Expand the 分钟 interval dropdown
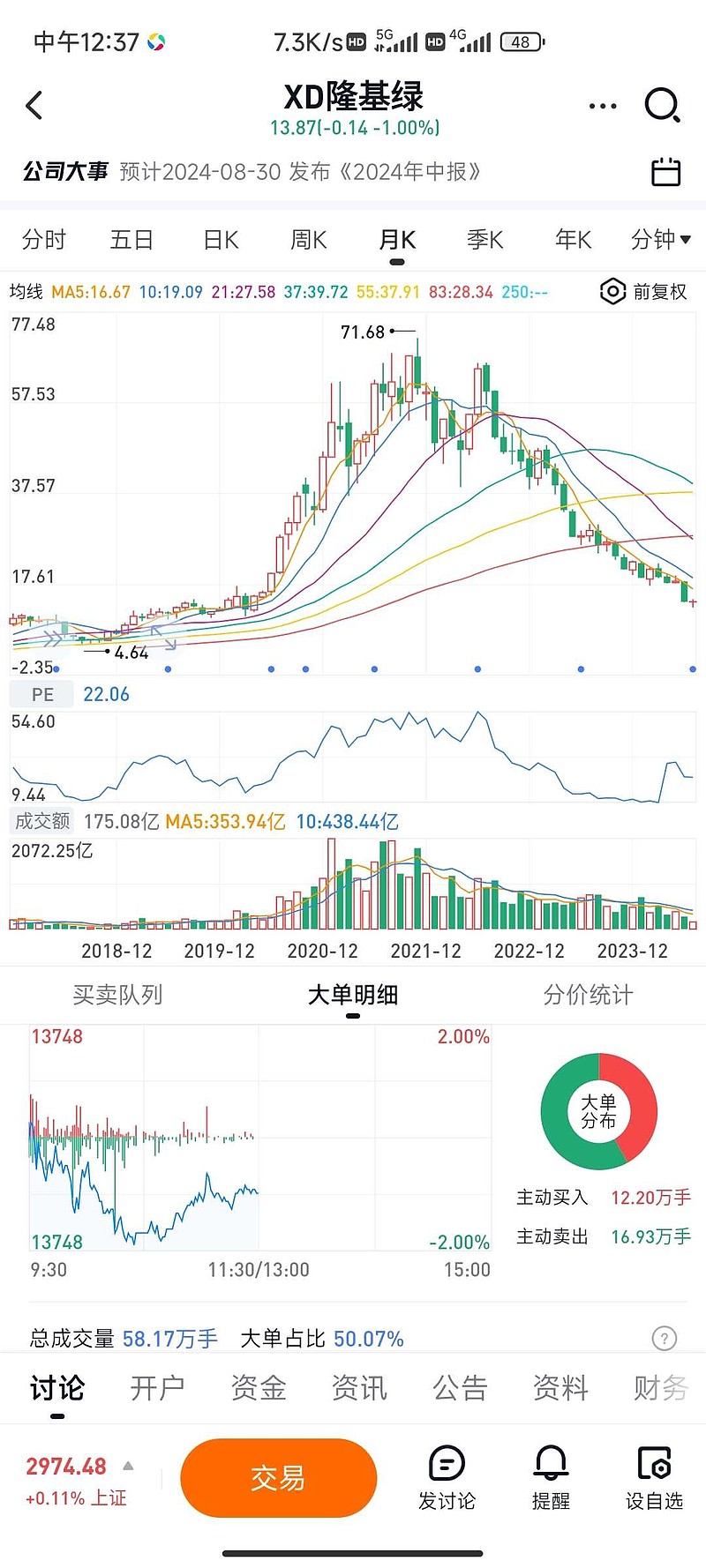This screenshot has width=706, height=1568. pos(661,240)
